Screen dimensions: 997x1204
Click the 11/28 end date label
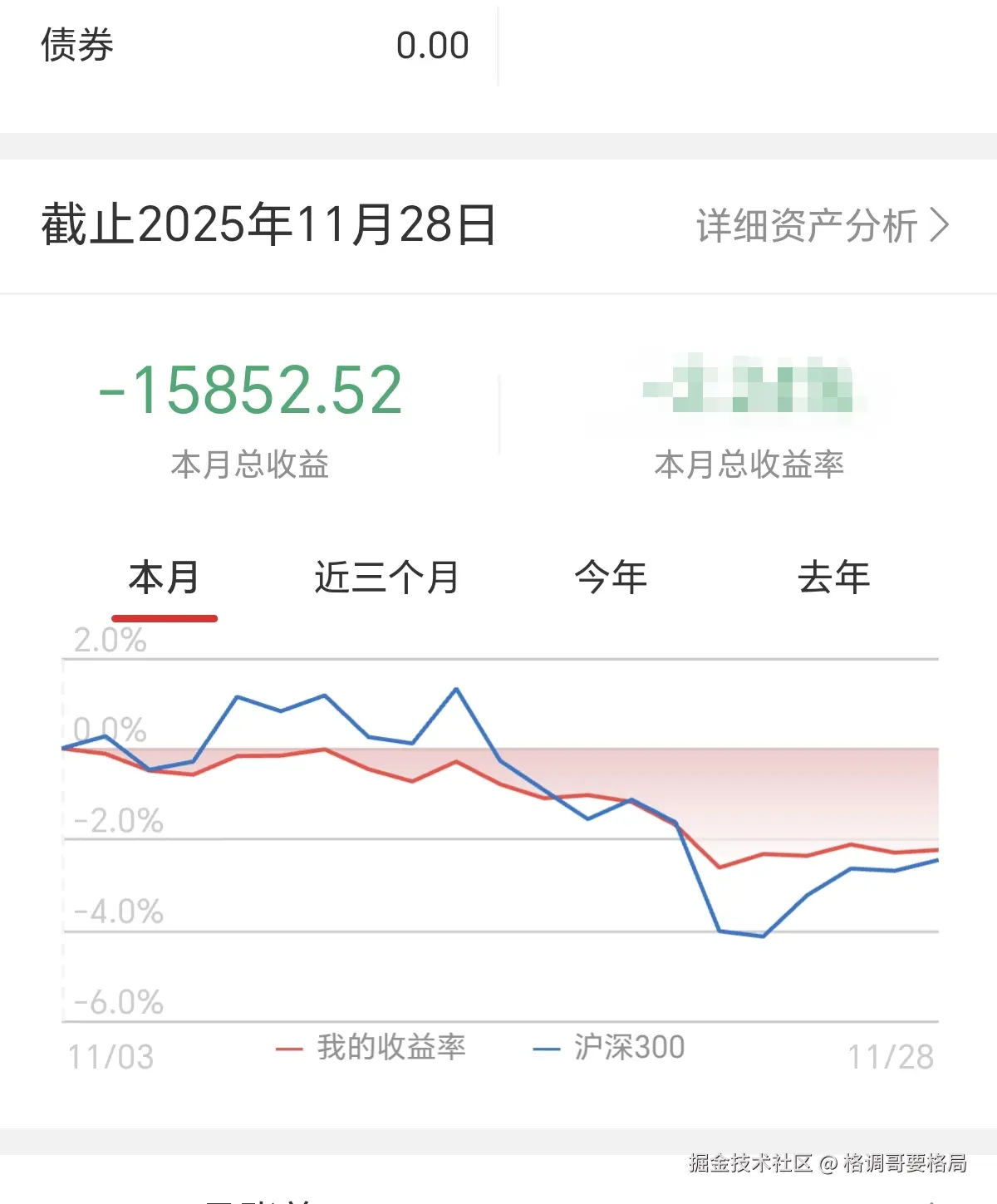(x=891, y=1055)
